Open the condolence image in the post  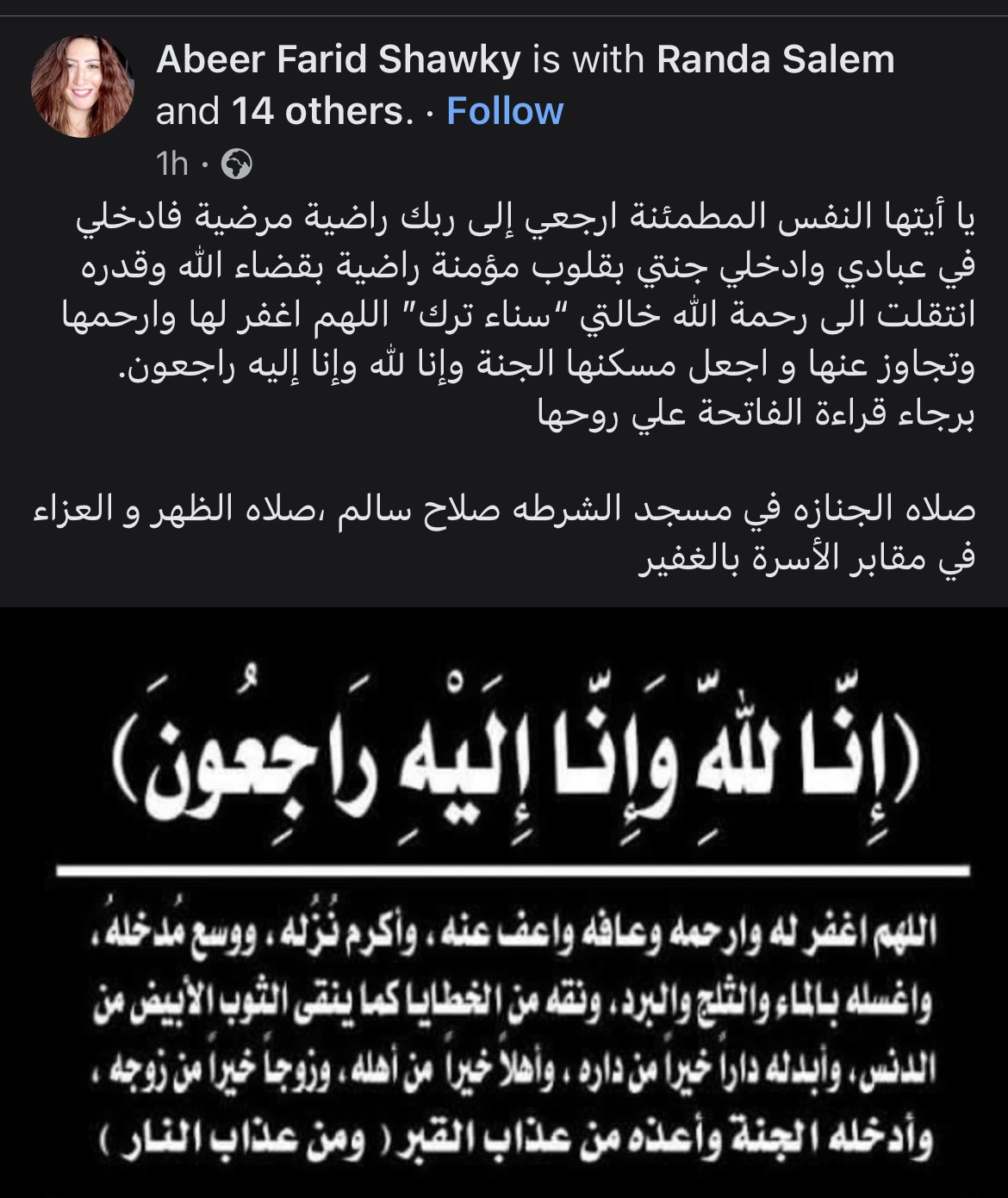(x=504, y=900)
